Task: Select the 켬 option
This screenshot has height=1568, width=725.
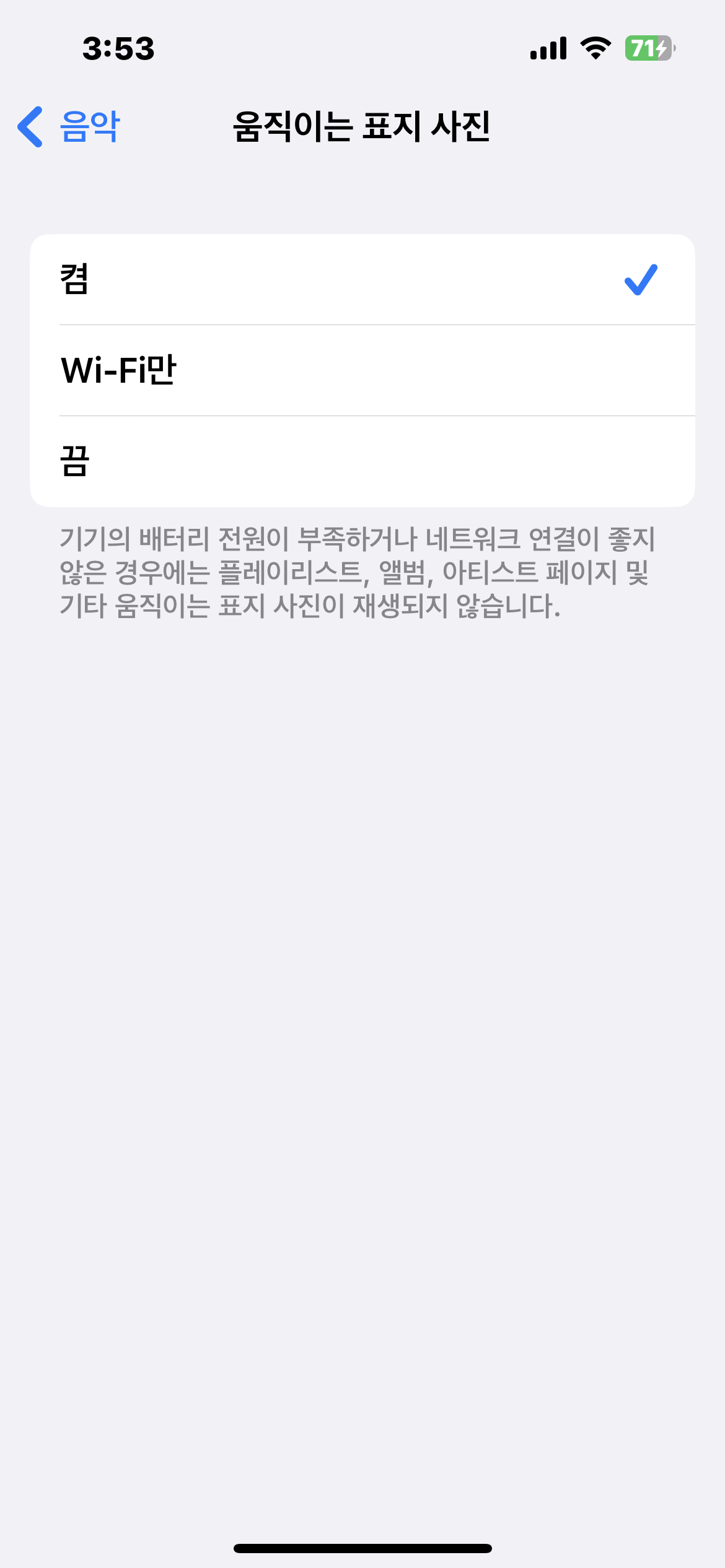Action: pyautogui.click(x=362, y=279)
